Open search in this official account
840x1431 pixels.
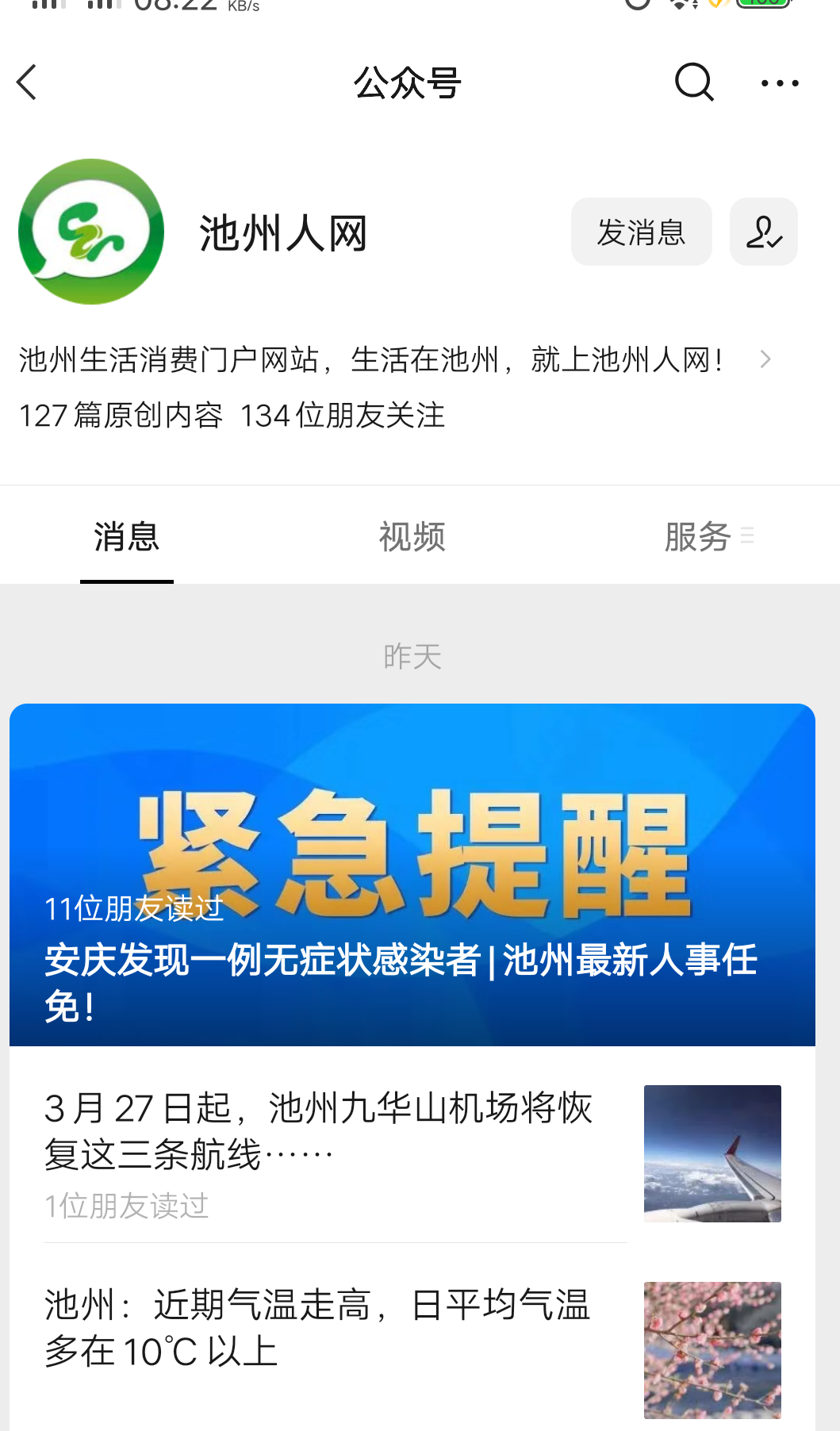click(693, 82)
